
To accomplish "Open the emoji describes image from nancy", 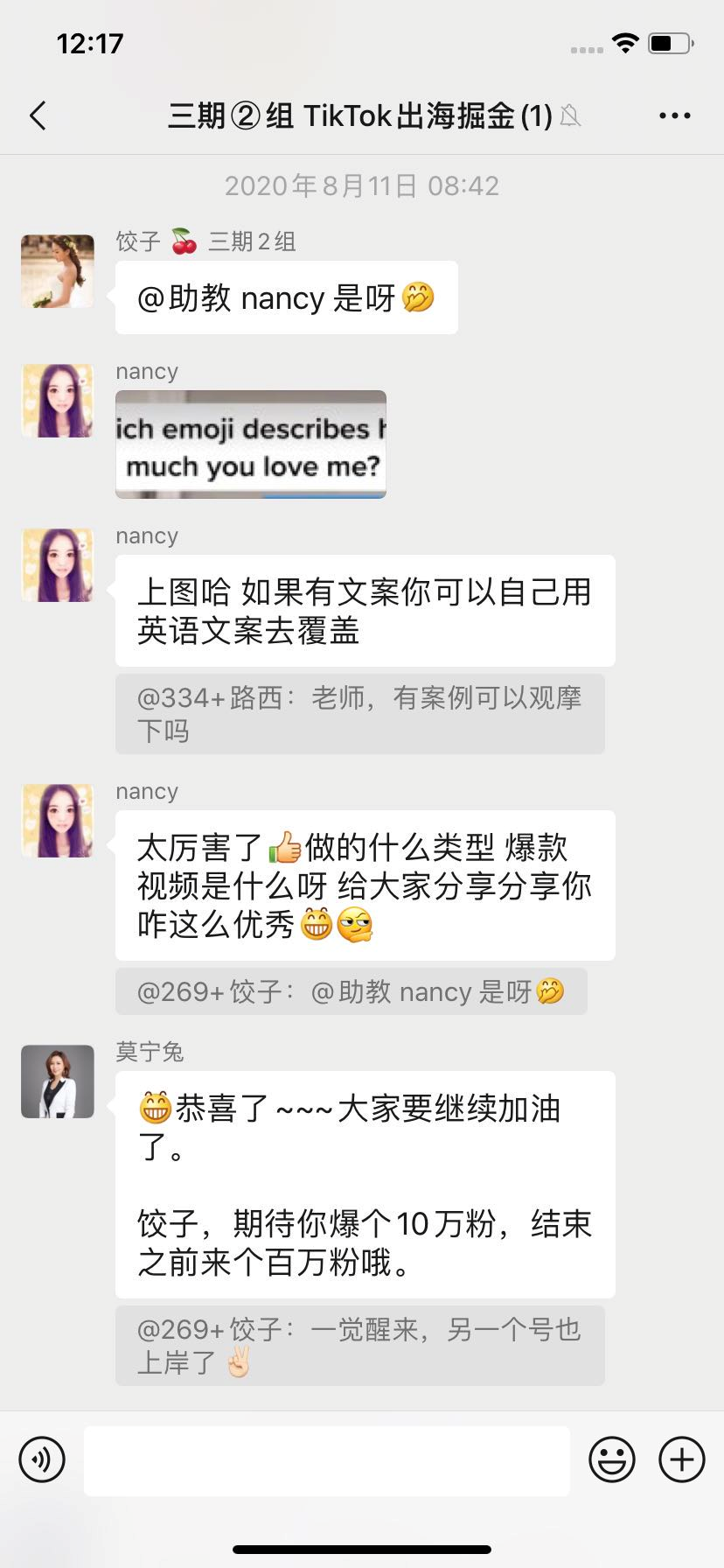I will point(251,444).
